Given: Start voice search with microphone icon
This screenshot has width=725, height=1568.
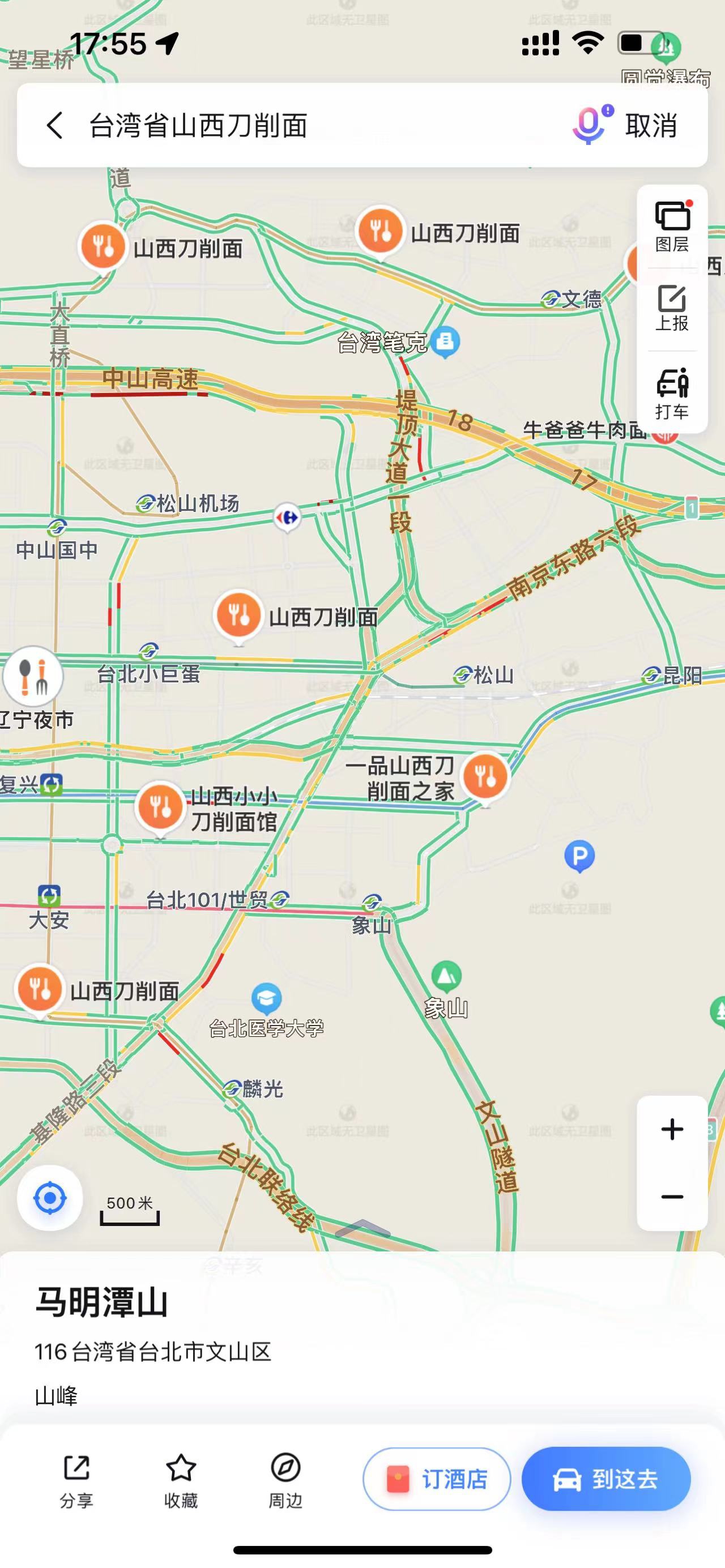Looking at the screenshot, I should (589, 124).
